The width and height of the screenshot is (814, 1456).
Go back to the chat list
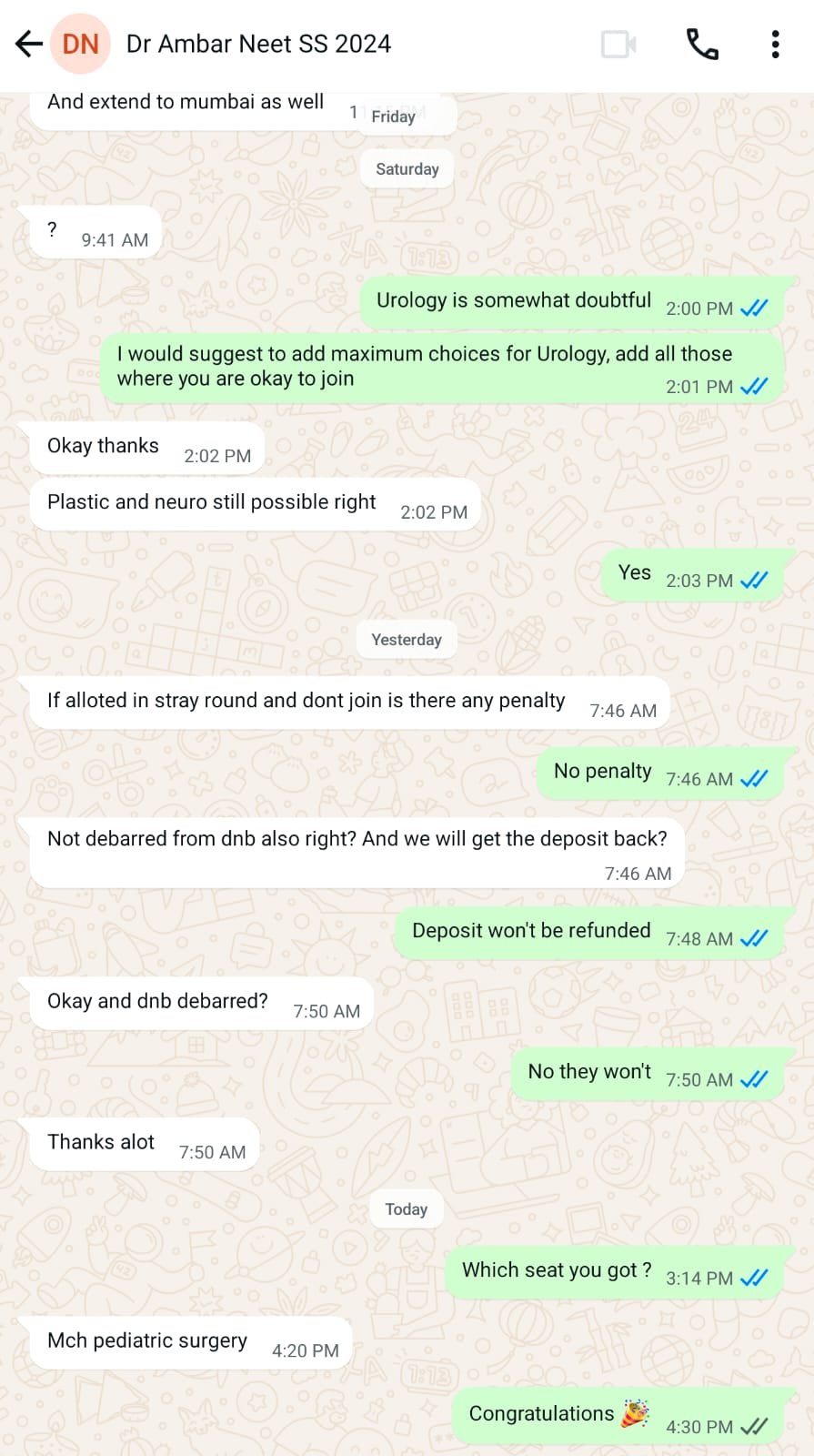(29, 44)
